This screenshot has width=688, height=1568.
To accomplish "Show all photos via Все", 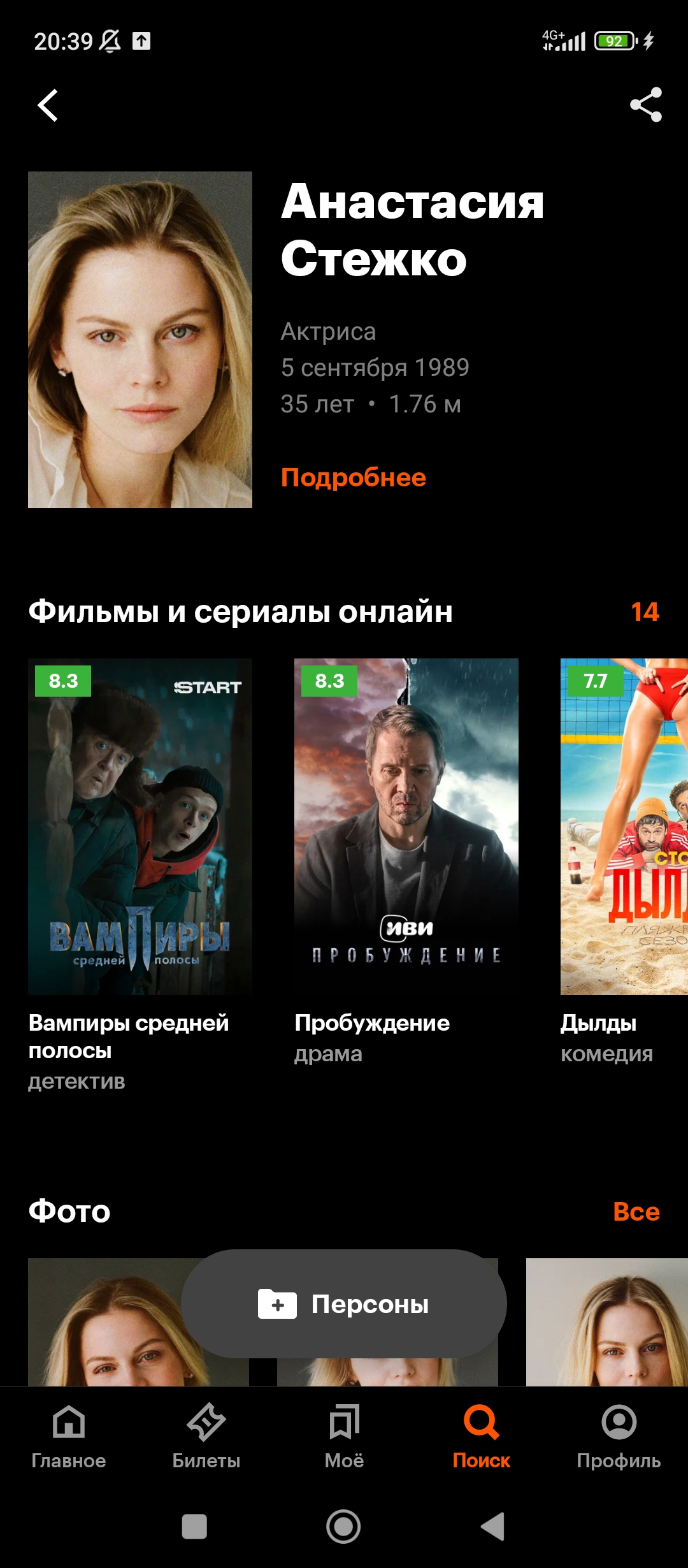I will pyautogui.click(x=636, y=1212).
